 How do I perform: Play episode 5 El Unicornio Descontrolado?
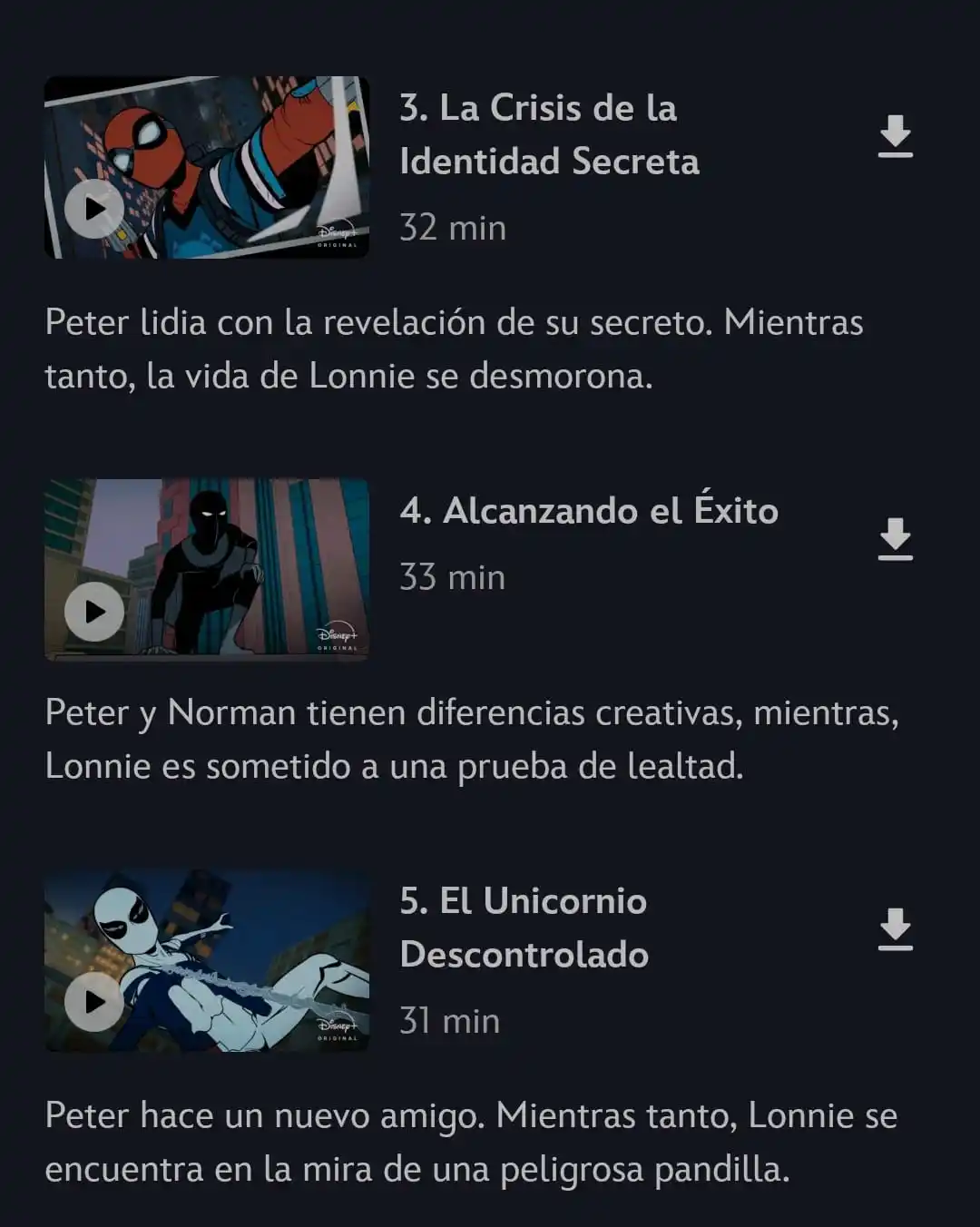(94, 1002)
